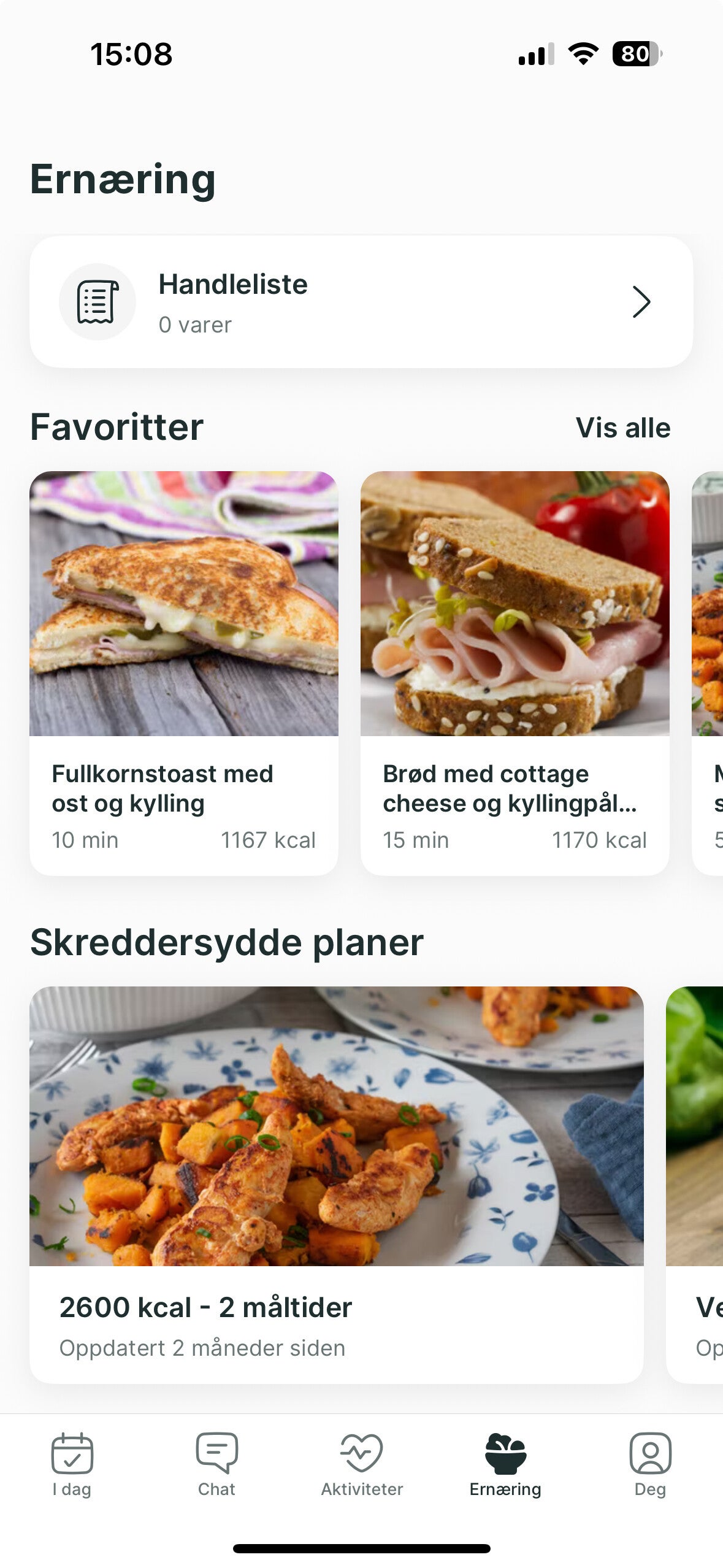
Task: Switch to the I dag tab
Action: coord(72,1464)
